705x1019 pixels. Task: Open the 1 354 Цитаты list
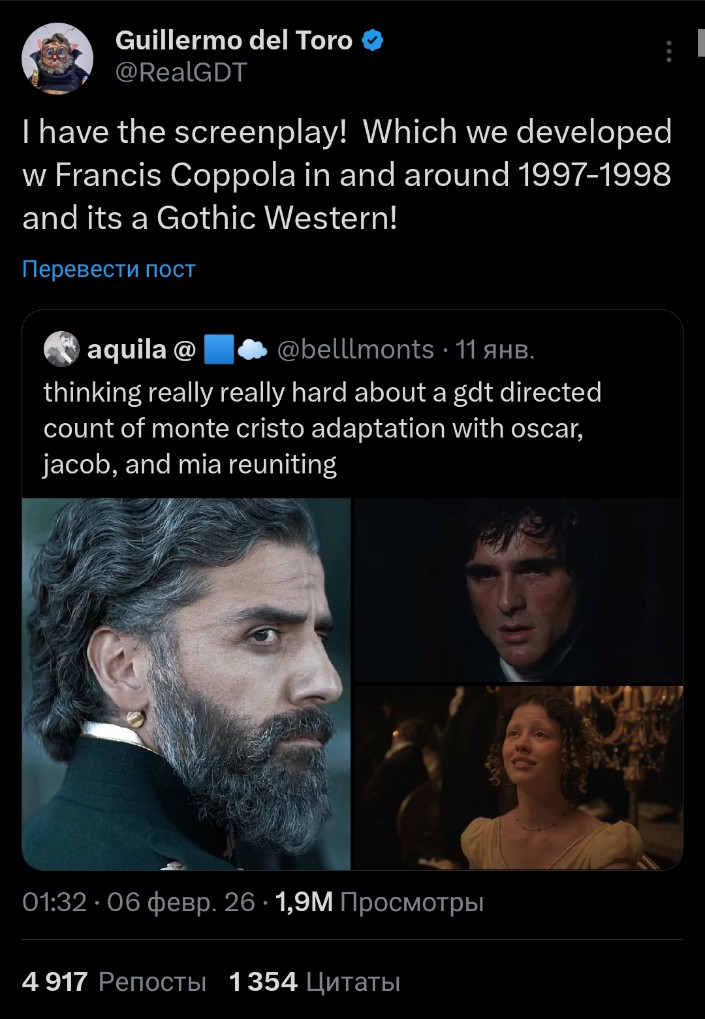click(x=314, y=982)
